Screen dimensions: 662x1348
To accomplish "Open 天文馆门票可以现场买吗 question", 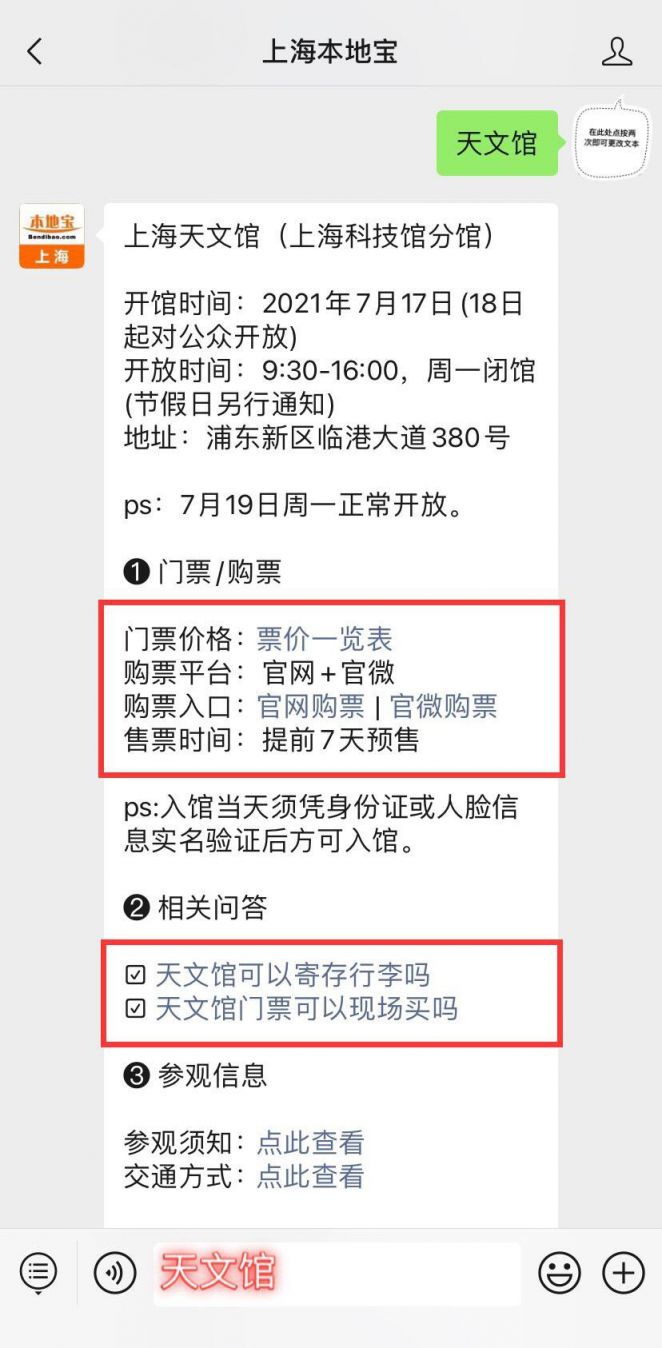I will tap(306, 1009).
